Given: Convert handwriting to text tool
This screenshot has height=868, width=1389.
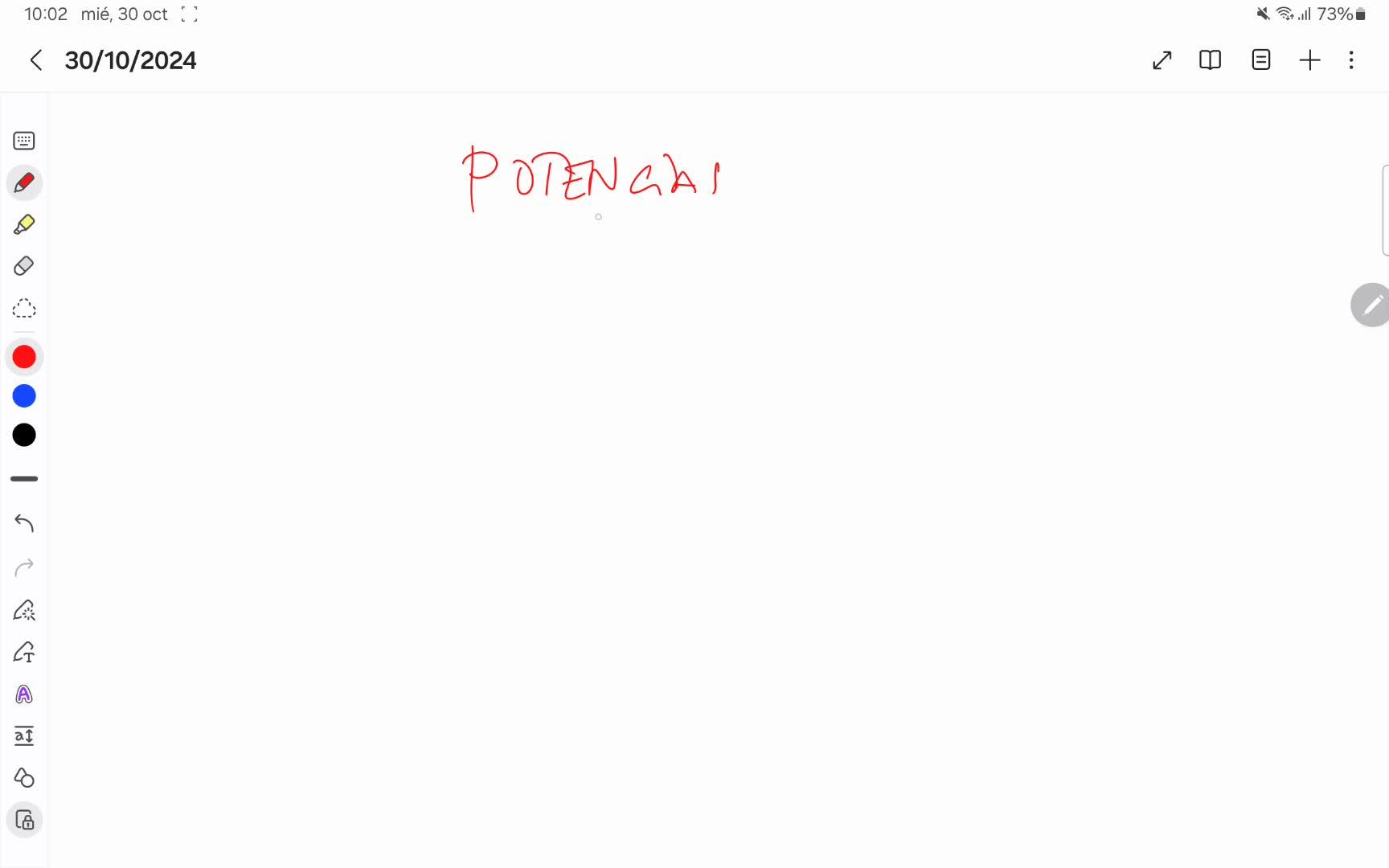Looking at the screenshot, I should click(x=24, y=653).
